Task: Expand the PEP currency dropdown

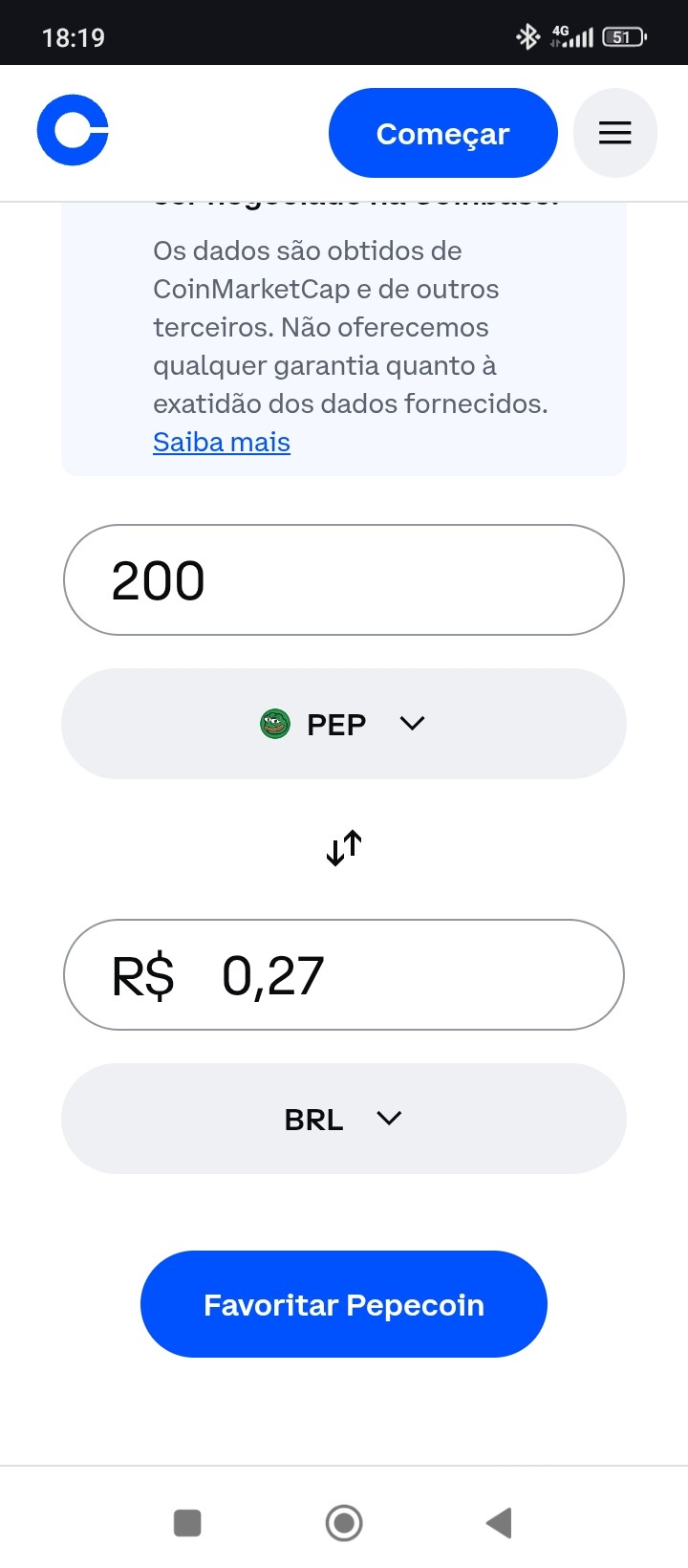Action: [x=344, y=724]
